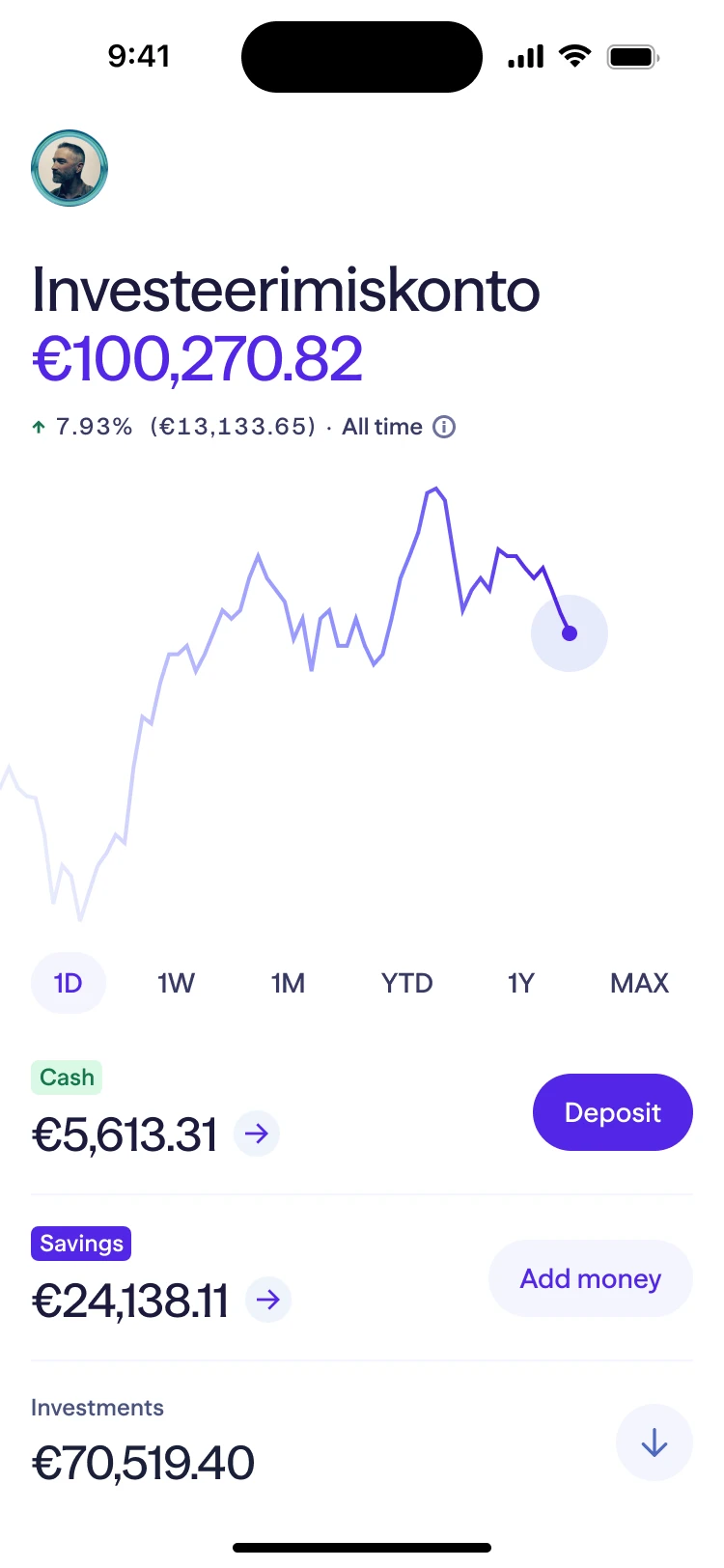Tap Add money to savings
This screenshot has width=724, height=1568.
(591, 1278)
